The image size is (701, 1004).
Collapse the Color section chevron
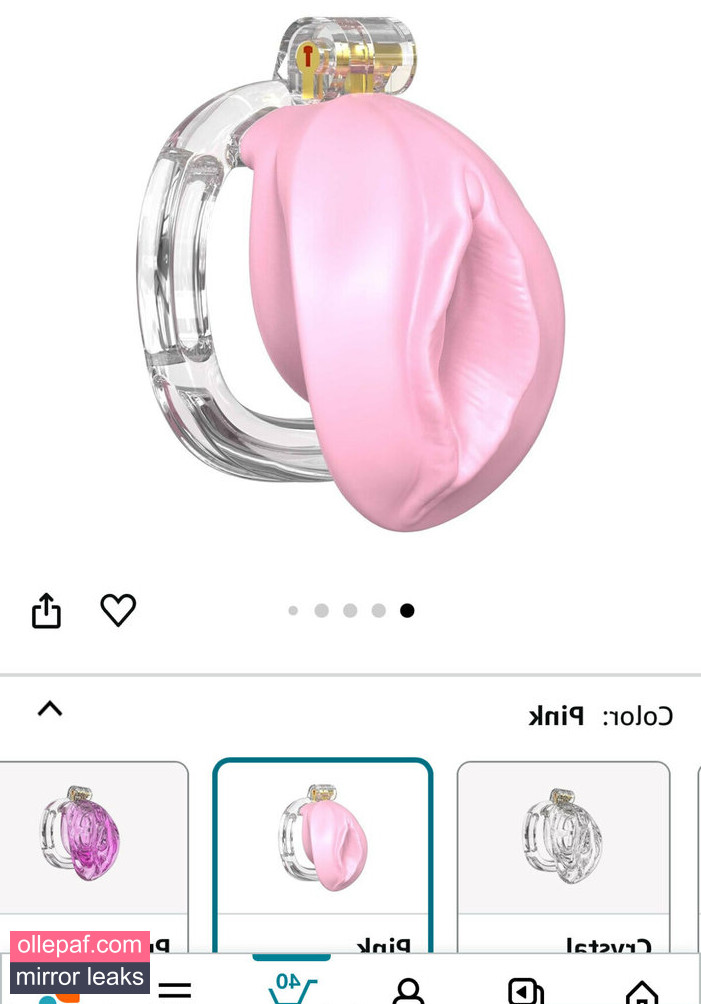(x=50, y=709)
